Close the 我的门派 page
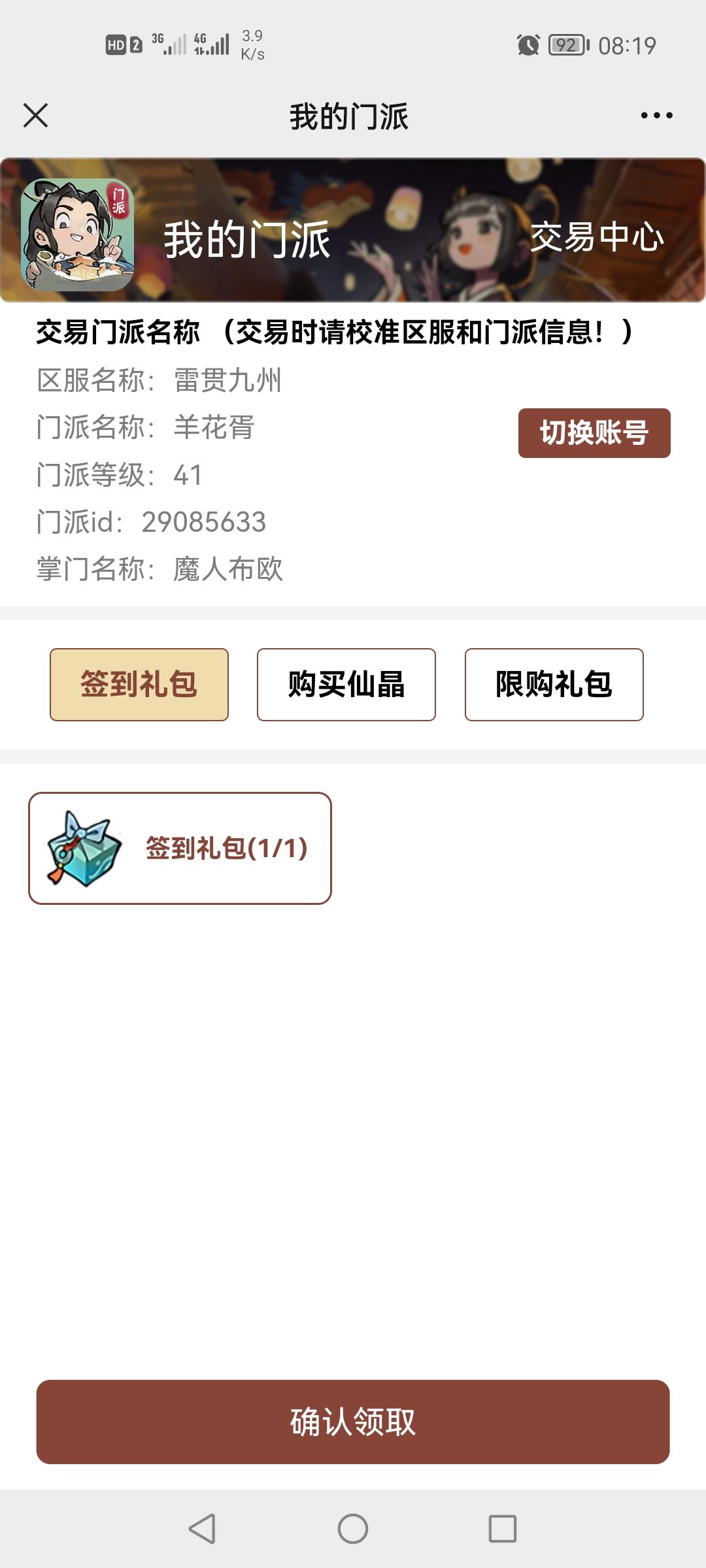 (x=36, y=116)
